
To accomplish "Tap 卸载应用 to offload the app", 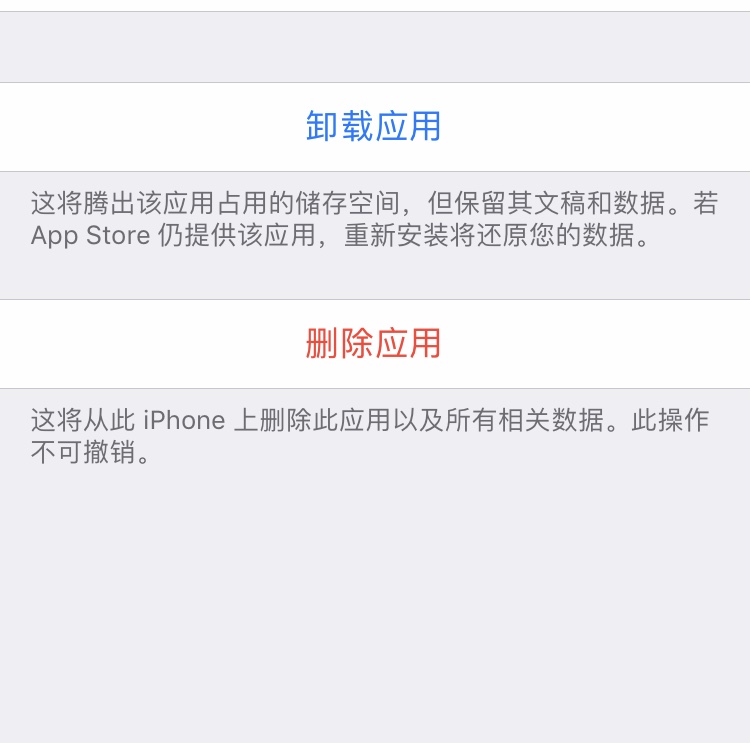I will pyautogui.click(x=374, y=127).
